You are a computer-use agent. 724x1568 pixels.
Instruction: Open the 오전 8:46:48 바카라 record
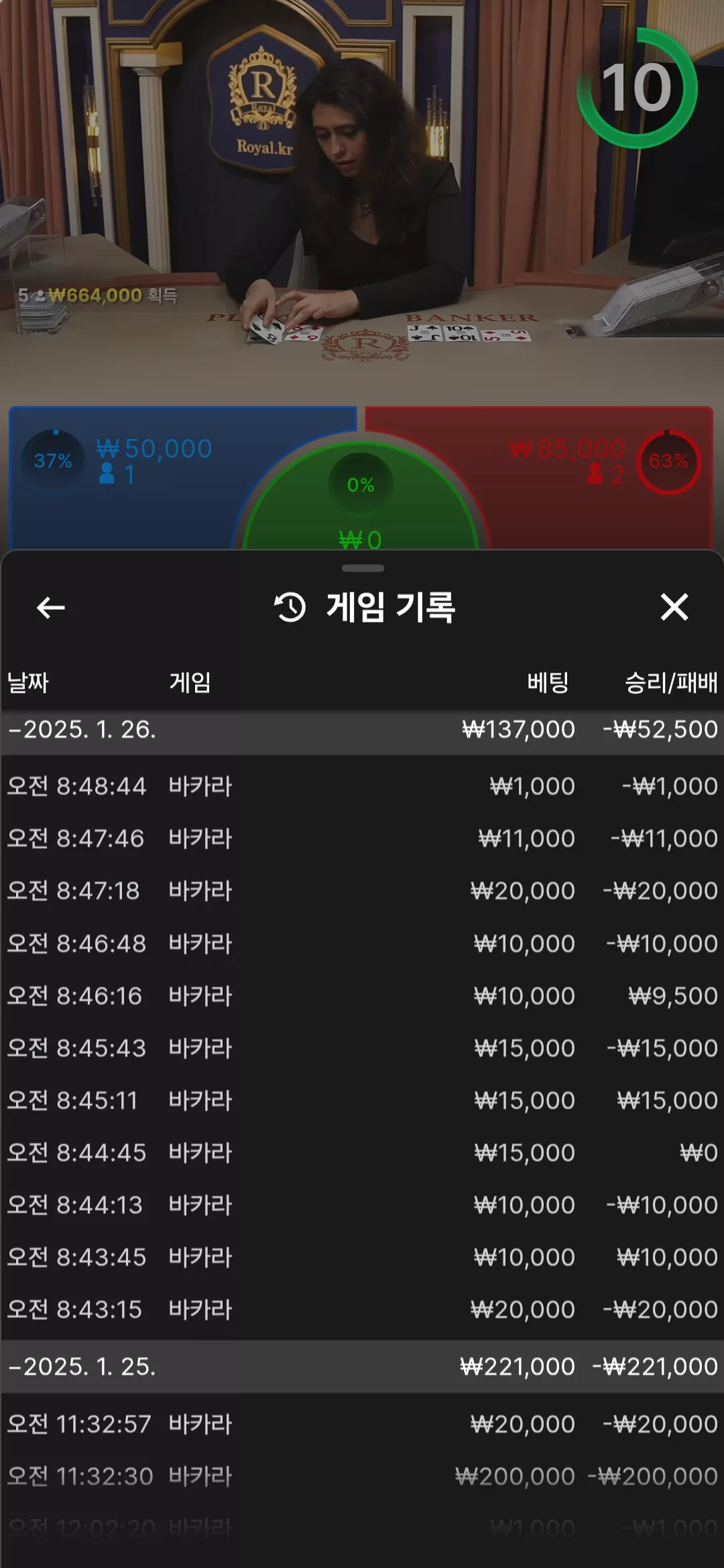click(362, 943)
